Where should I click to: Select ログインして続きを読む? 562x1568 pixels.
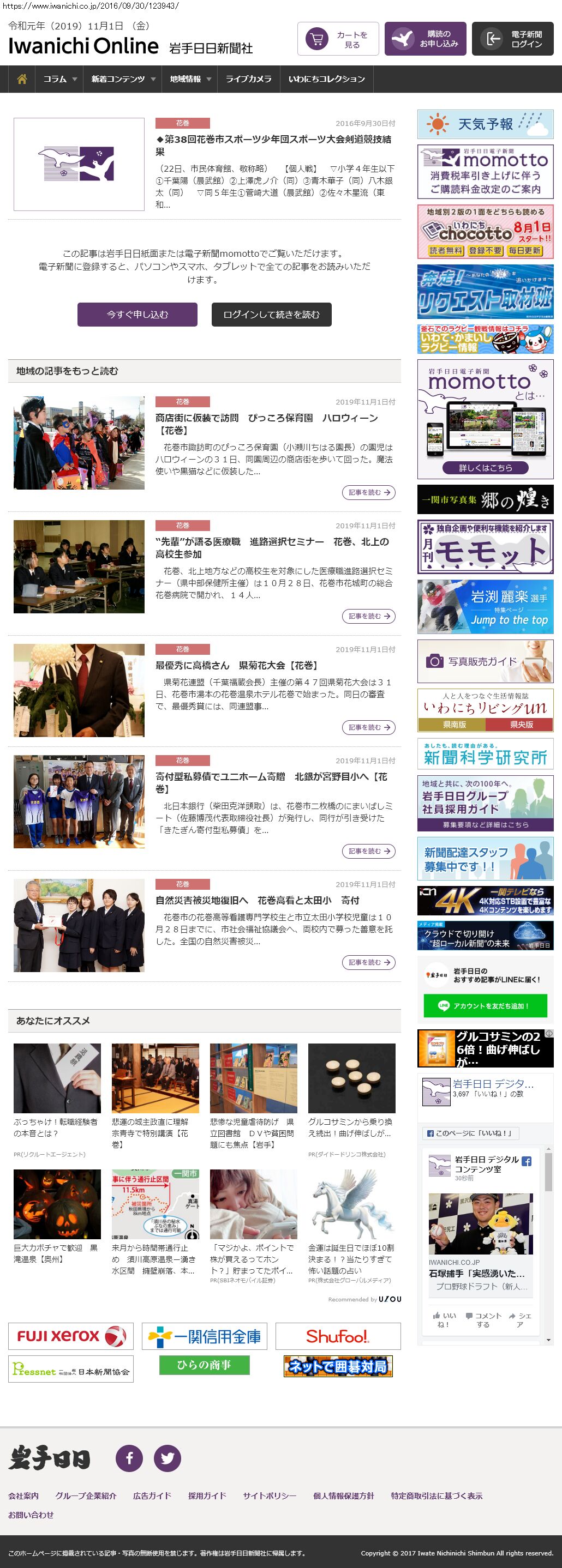click(271, 315)
